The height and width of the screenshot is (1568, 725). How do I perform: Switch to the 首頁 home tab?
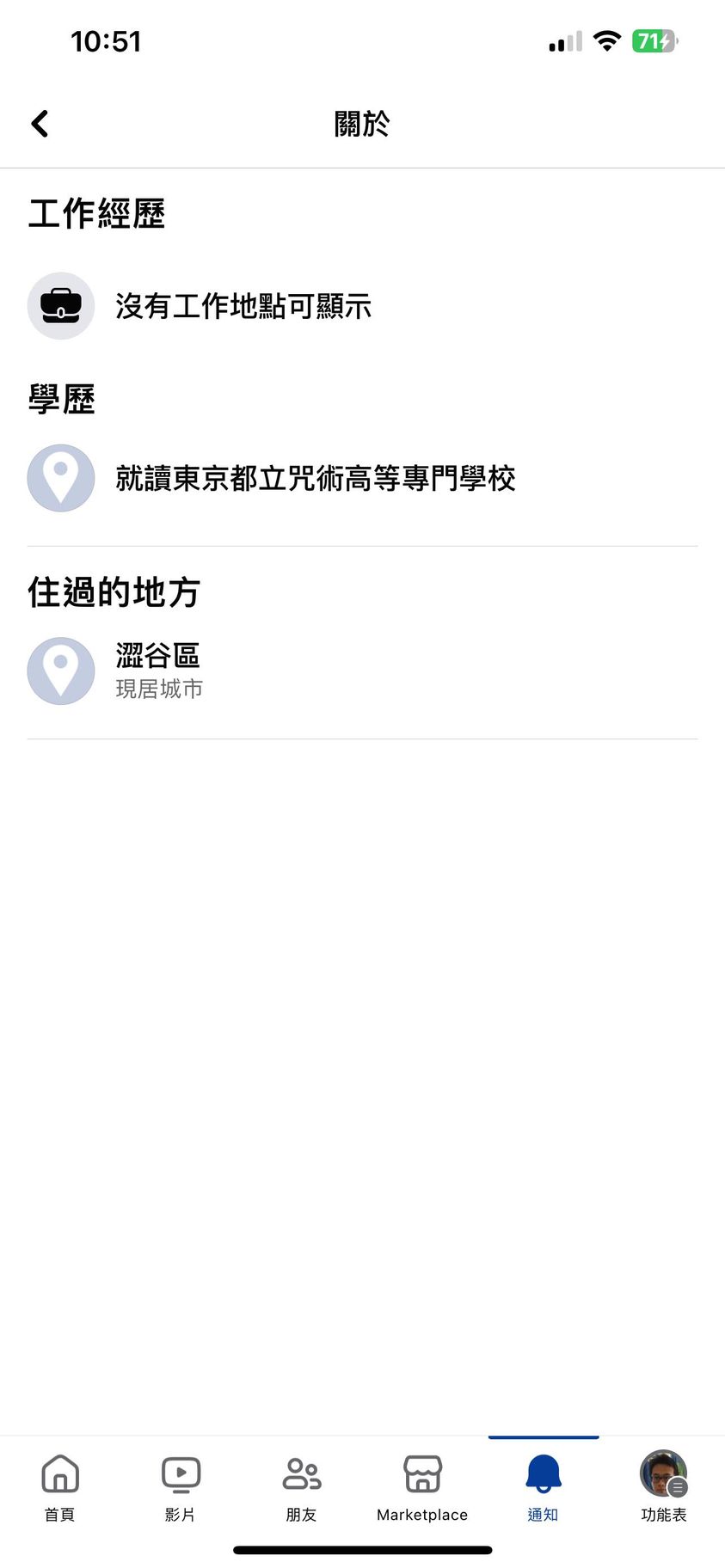click(x=60, y=1486)
